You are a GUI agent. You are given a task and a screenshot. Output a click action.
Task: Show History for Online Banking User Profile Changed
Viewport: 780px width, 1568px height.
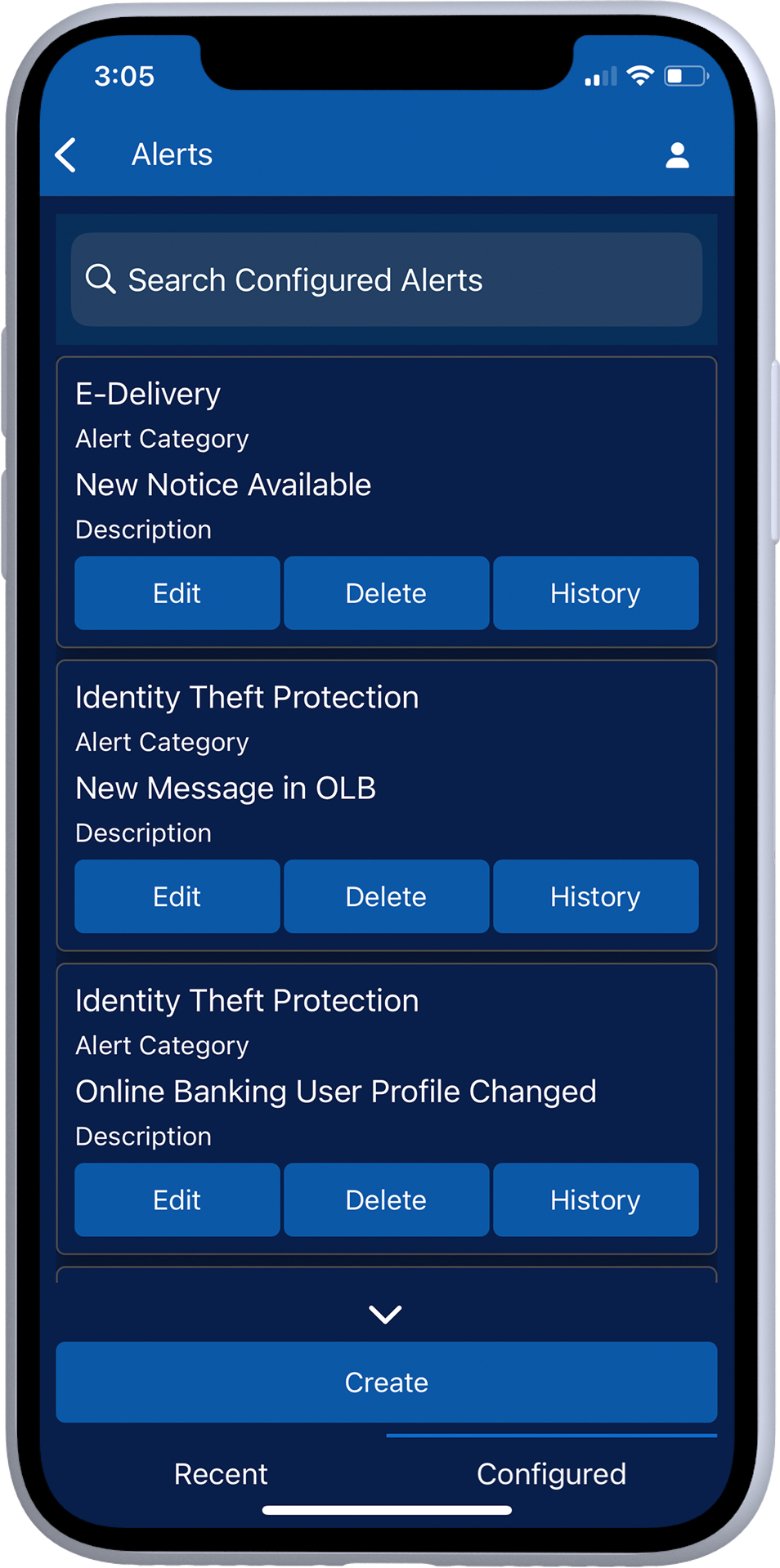click(x=596, y=1199)
